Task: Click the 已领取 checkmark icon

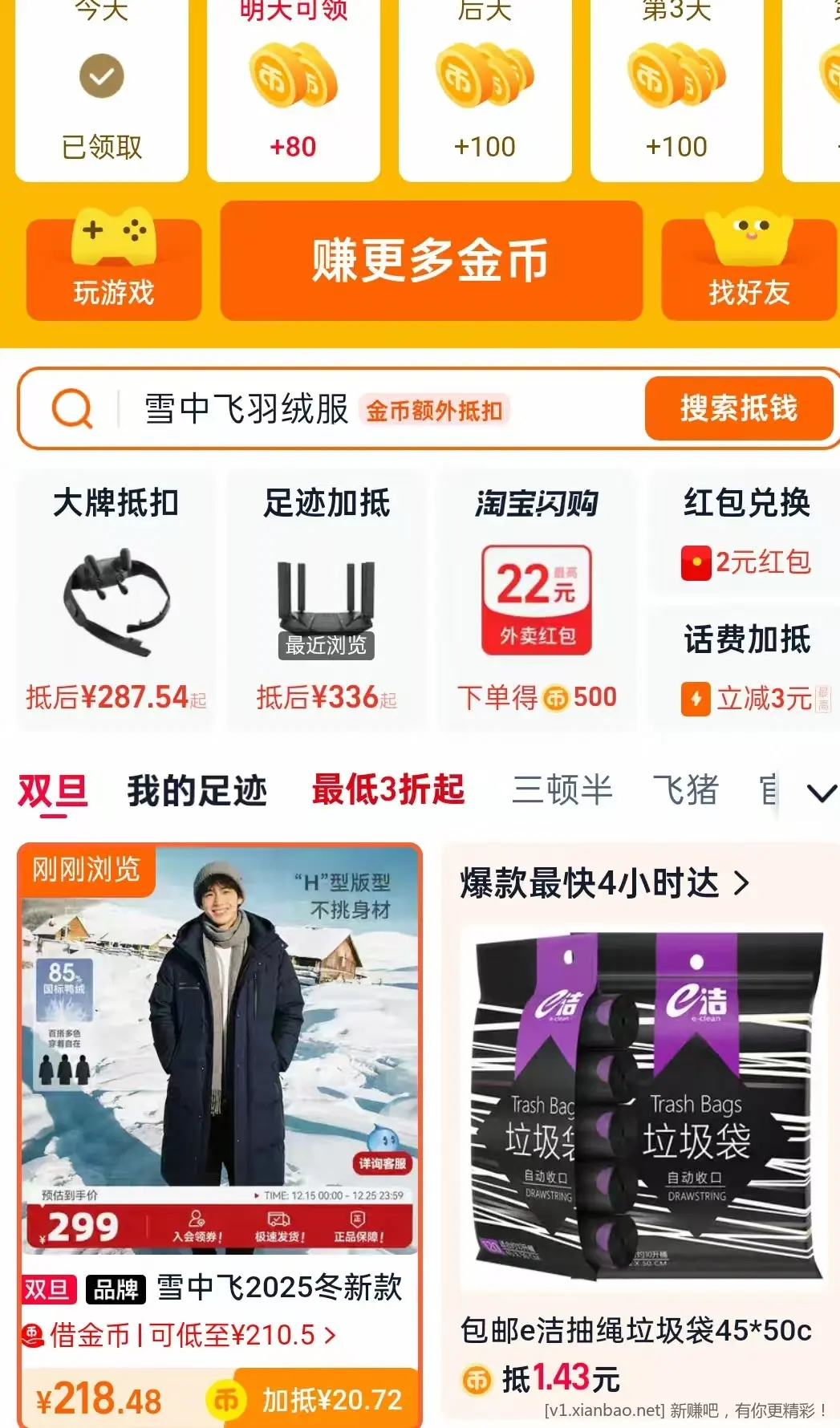Action: (x=101, y=75)
